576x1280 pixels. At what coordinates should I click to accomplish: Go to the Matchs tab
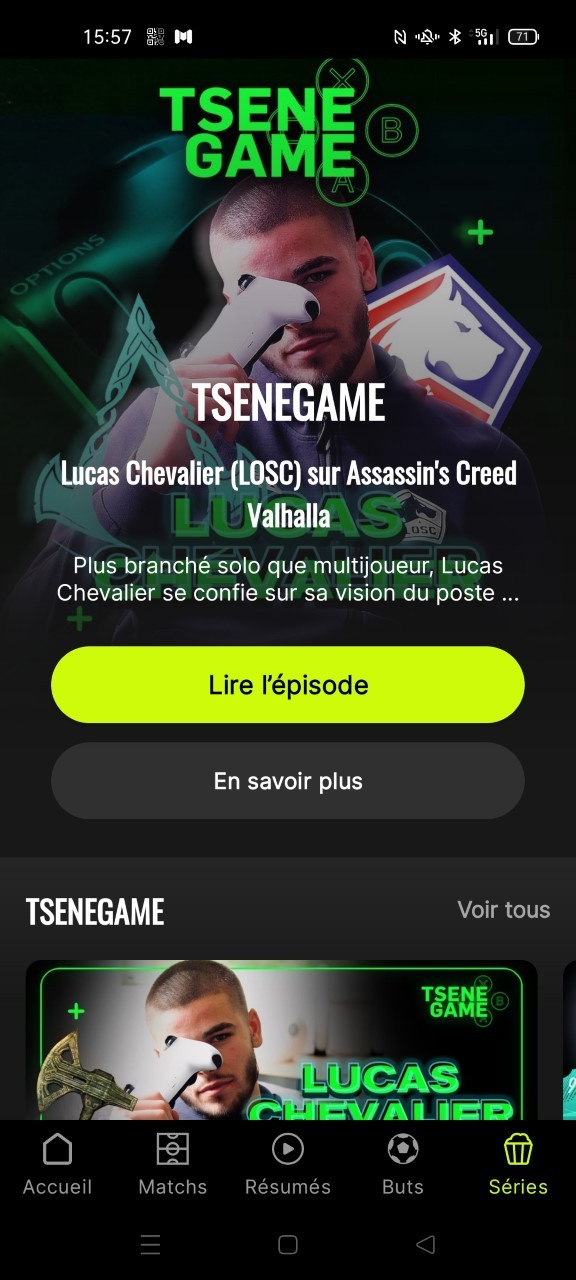pyautogui.click(x=173, y=1165)
